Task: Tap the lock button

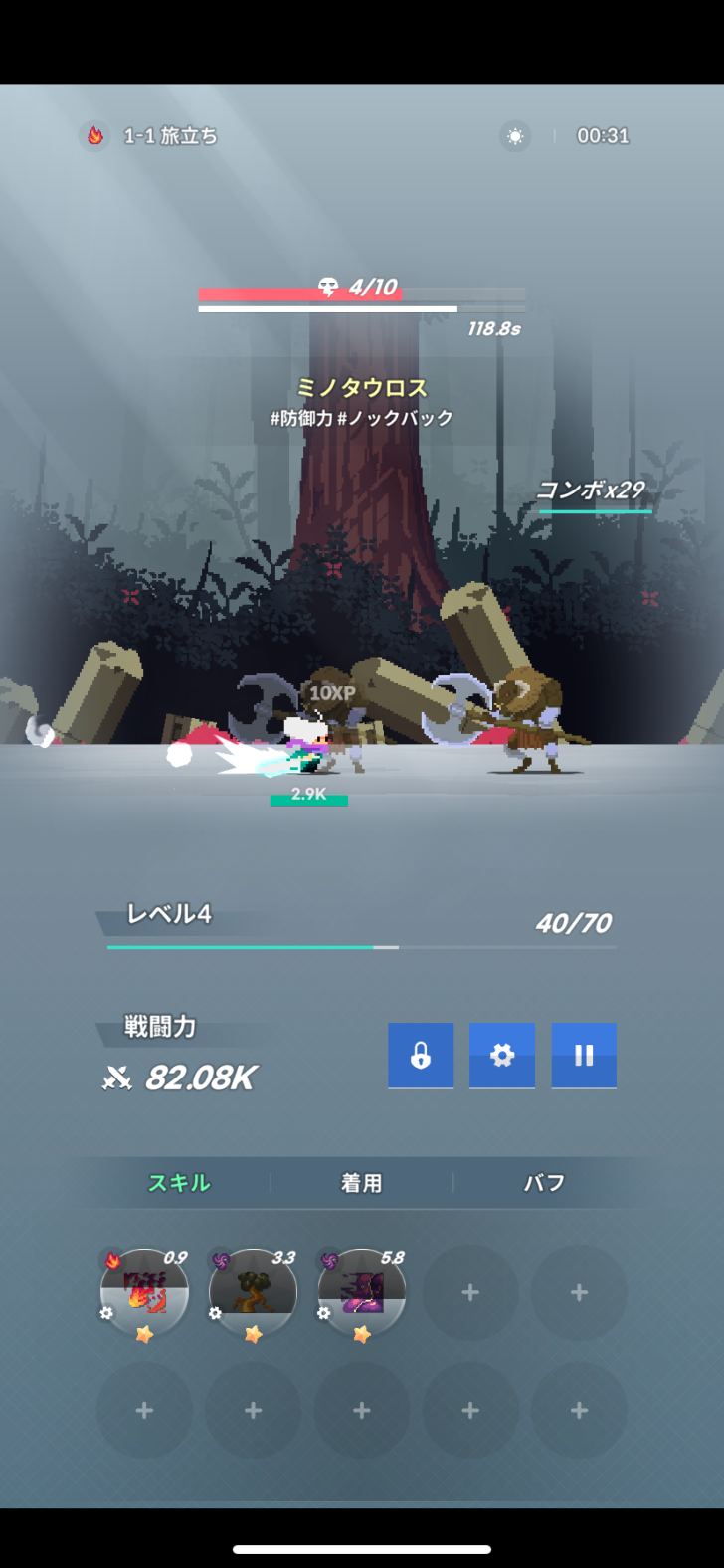Action: pos(421,1055)
